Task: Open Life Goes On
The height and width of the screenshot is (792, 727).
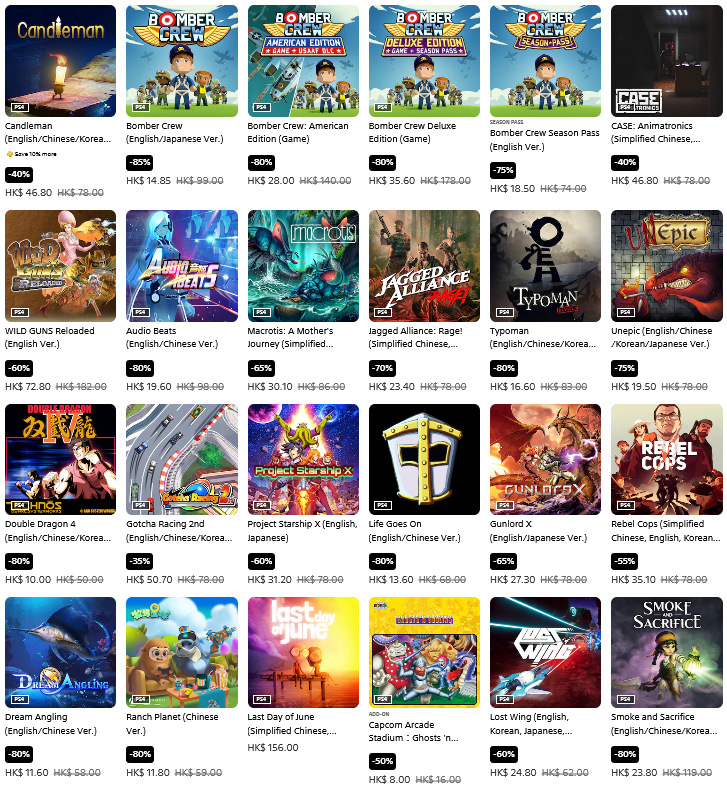Action: point(424,459)
